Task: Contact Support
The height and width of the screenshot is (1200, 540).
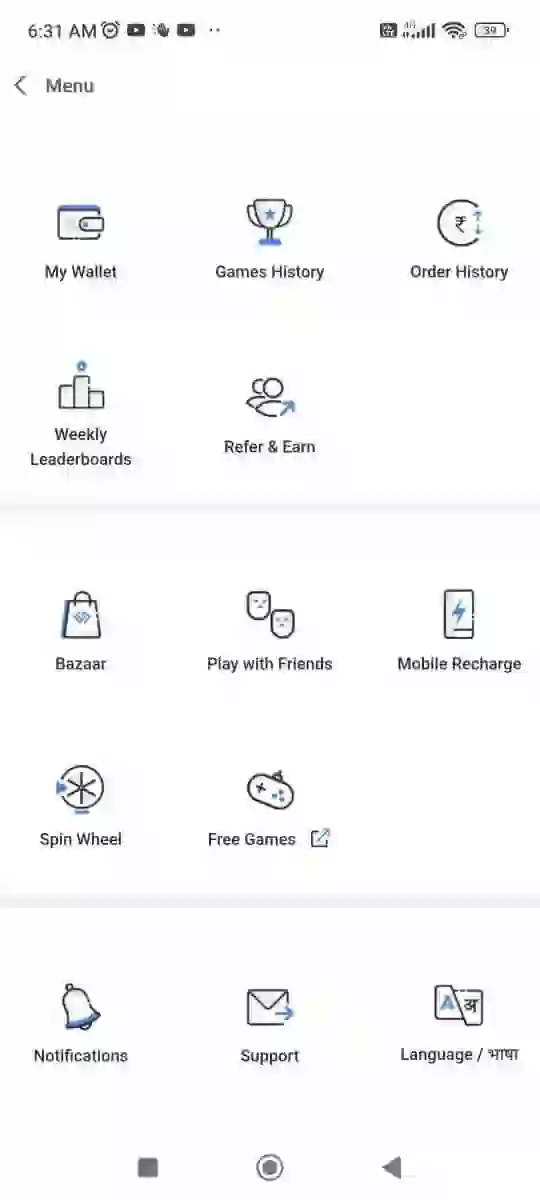Action: click(270, 1024)
